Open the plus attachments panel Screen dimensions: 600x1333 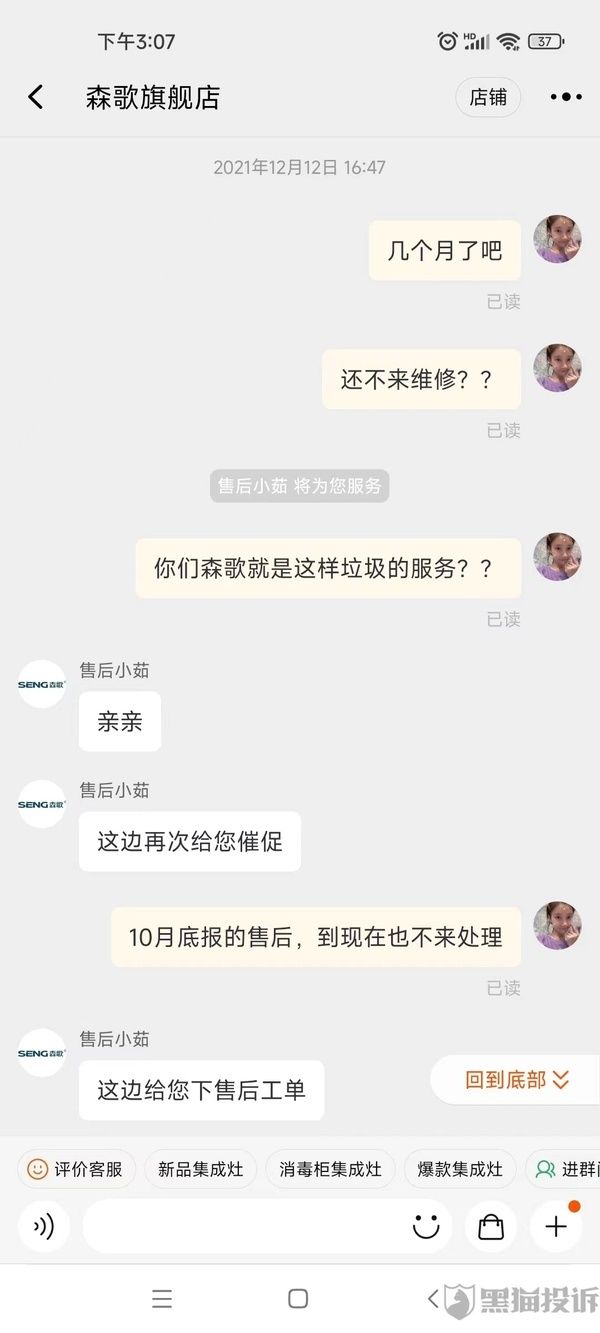[556, 1227]
